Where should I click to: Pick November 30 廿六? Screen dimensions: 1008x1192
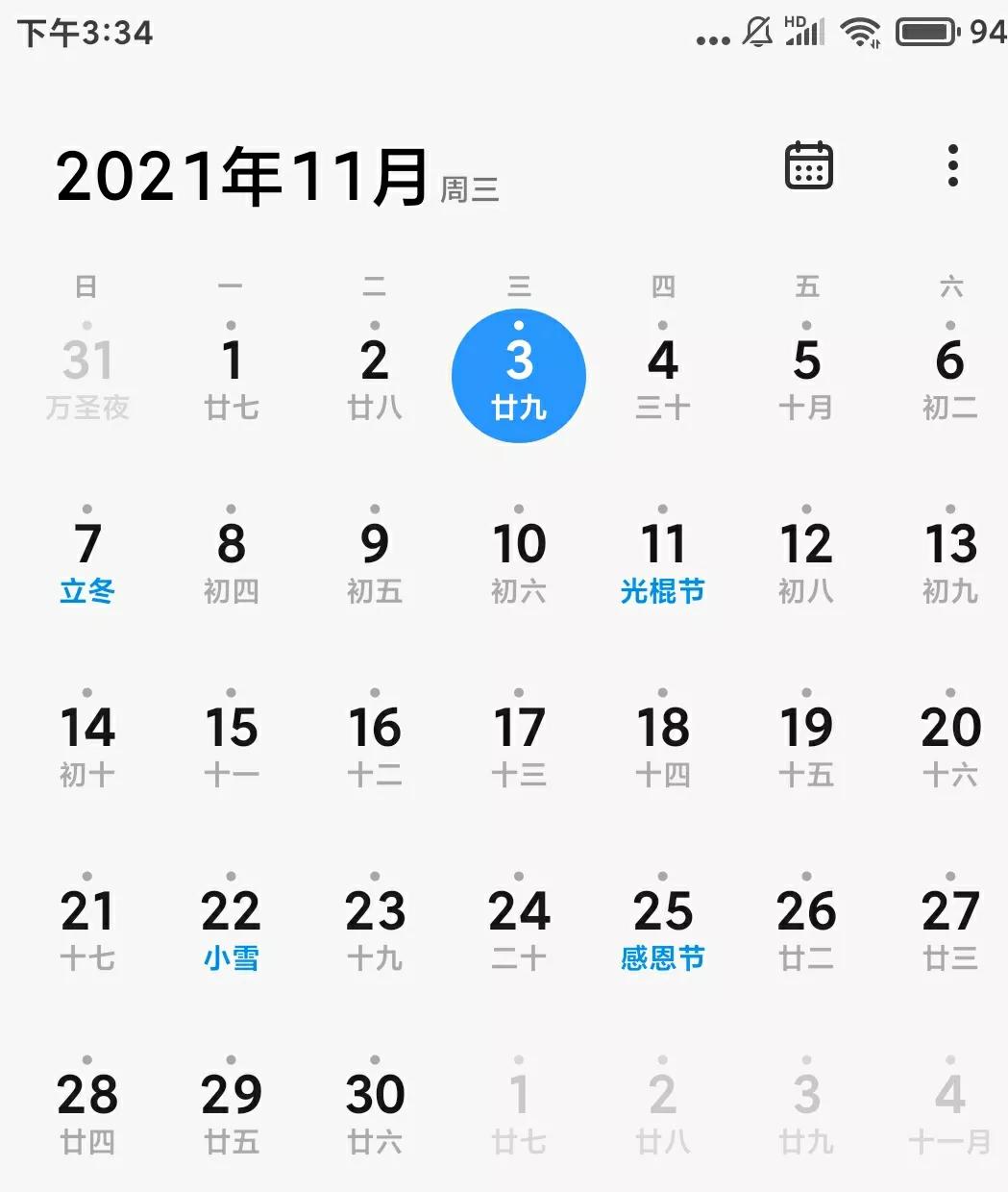tap(375, 1111)
